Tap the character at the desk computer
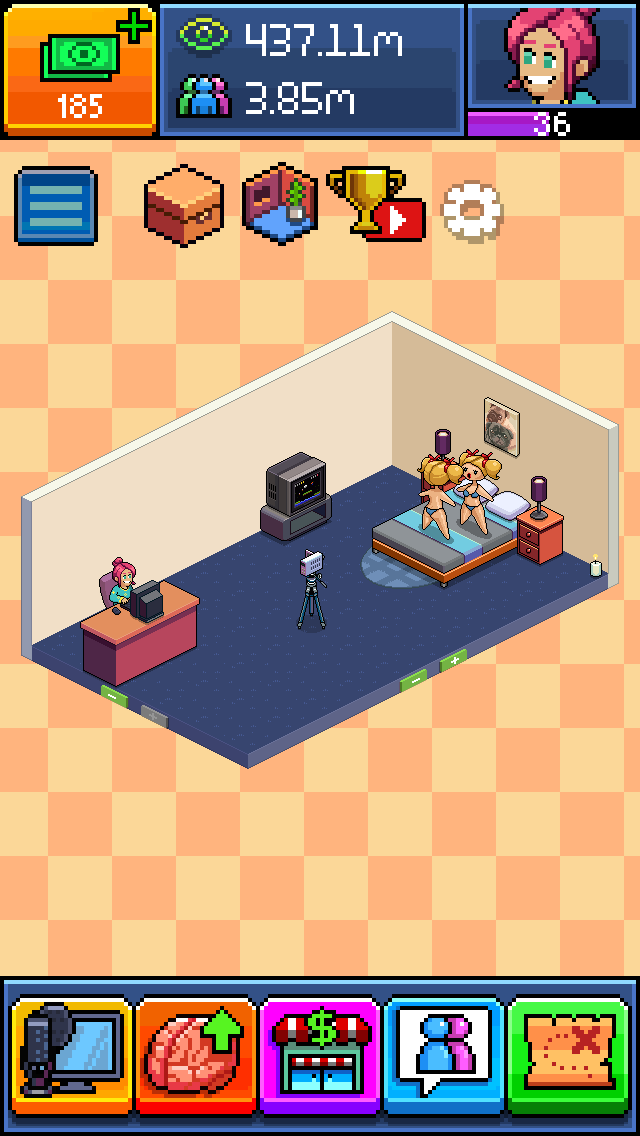This screenshot has height=1136, width=640. coord(123,588)
